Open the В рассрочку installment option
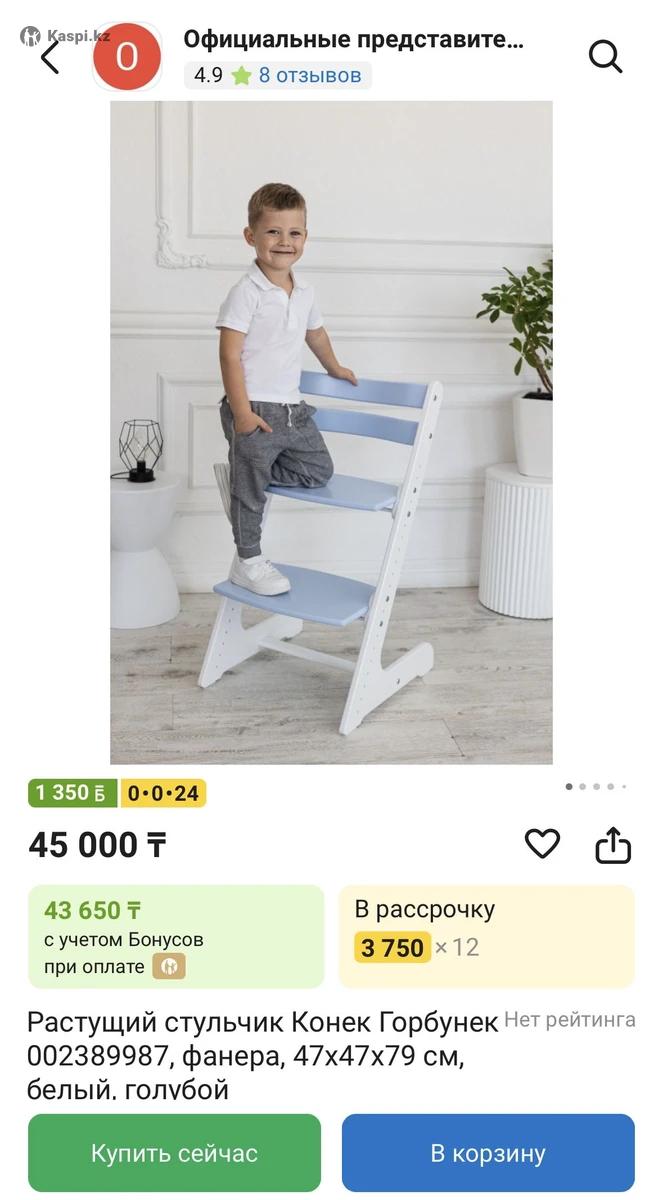This screenshot has height=1200, width=663. point(486,936)
